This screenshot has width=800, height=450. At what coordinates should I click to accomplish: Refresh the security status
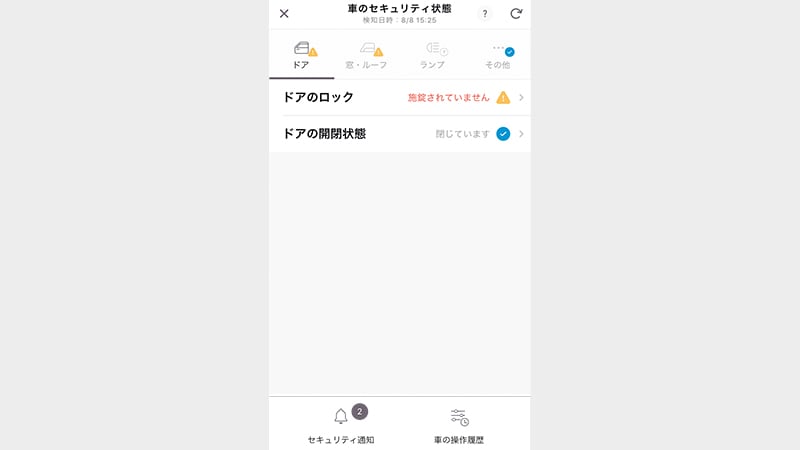click(516, 14)
